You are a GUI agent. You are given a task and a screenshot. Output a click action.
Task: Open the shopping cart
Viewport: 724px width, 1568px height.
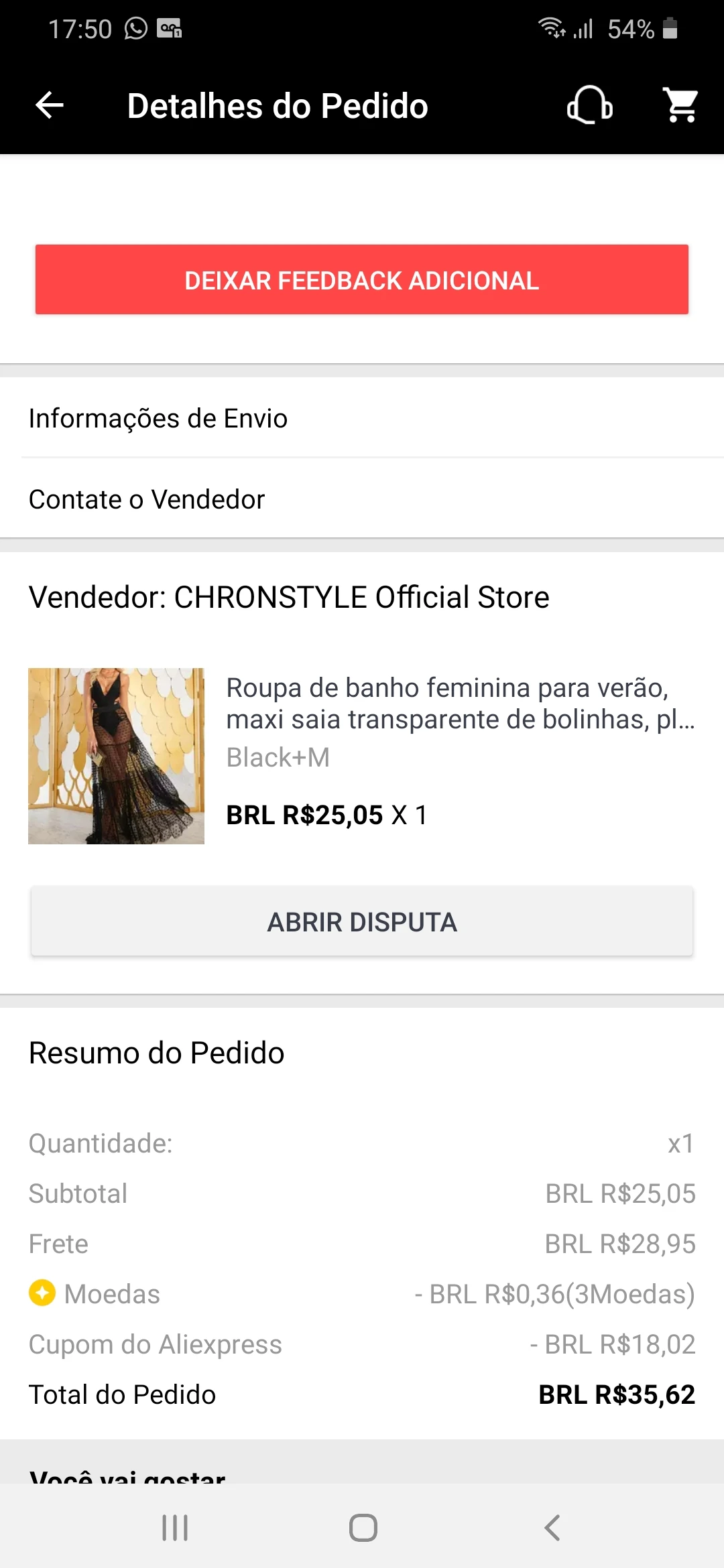pos(680,105)
